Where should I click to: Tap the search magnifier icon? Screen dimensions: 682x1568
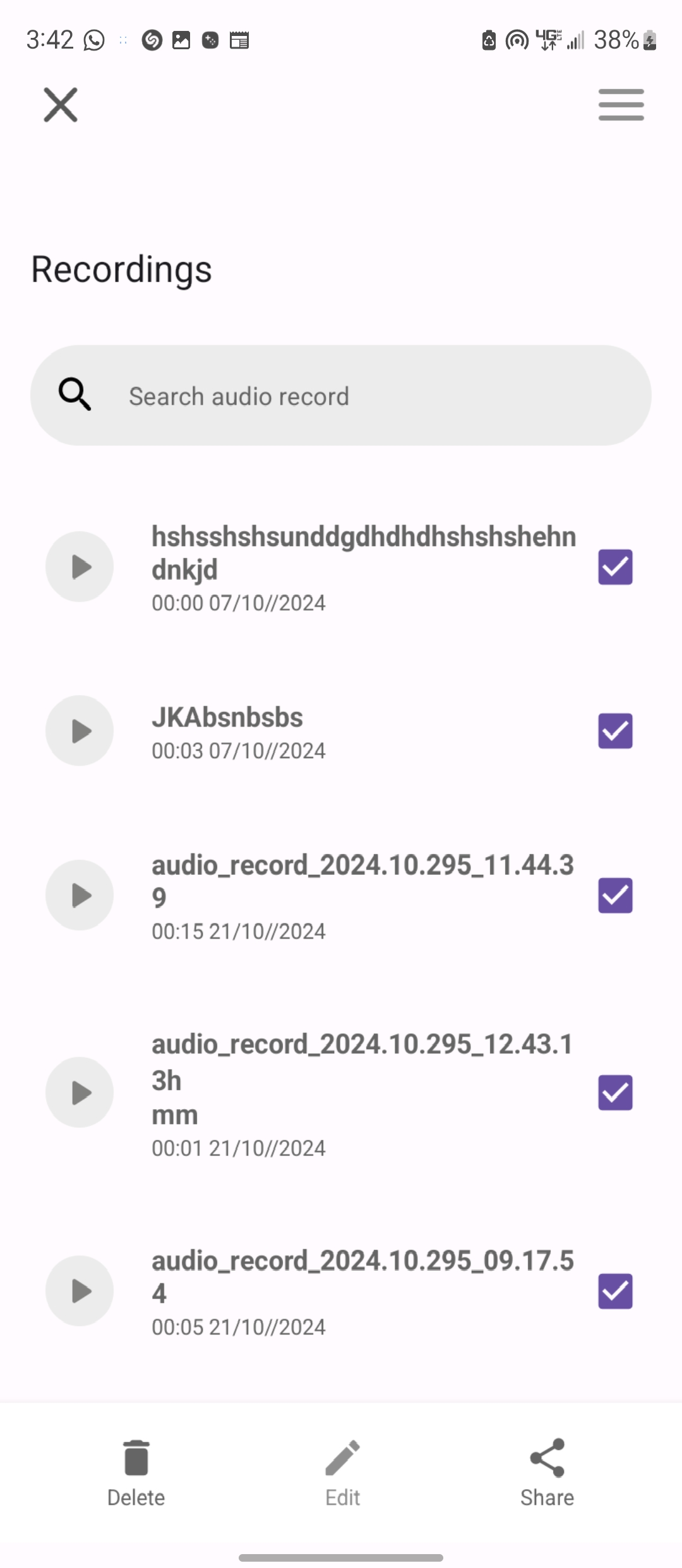click(75, 395)
